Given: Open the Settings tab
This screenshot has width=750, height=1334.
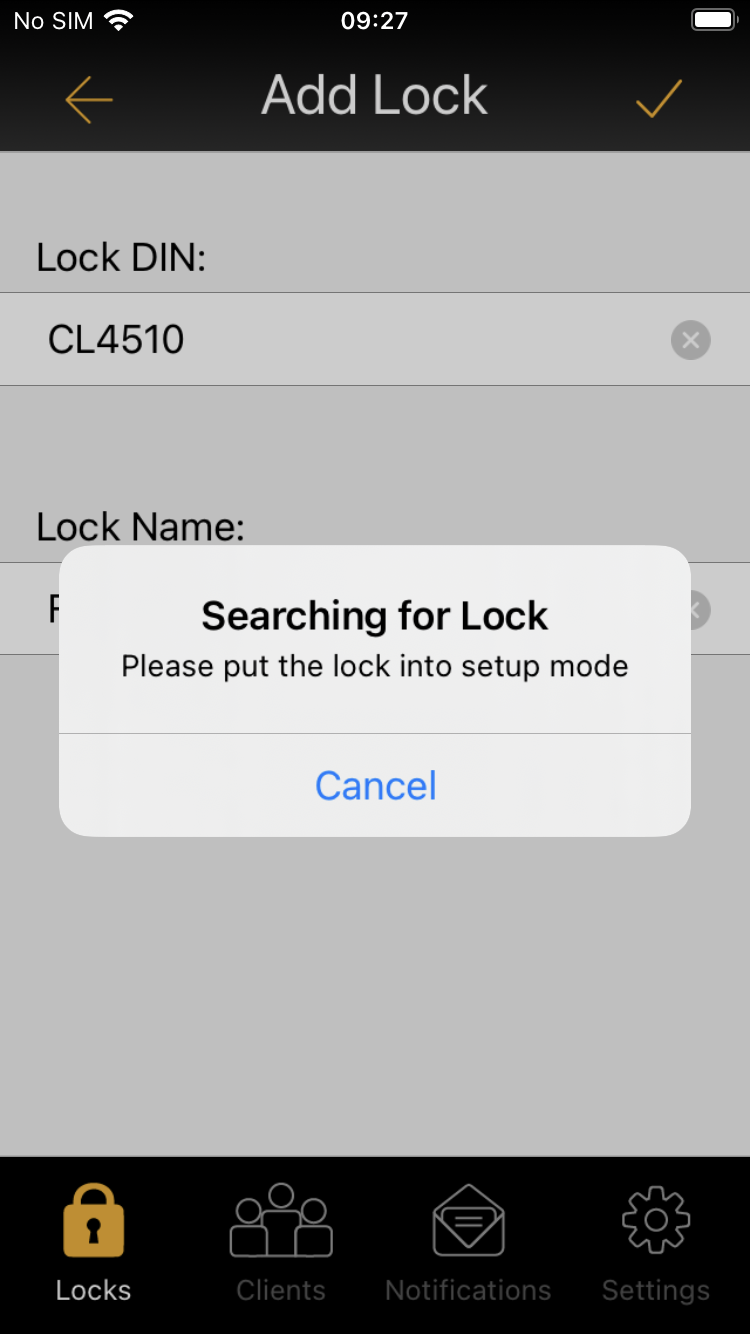Looking at the screenshot, I should pos(656,1242).
